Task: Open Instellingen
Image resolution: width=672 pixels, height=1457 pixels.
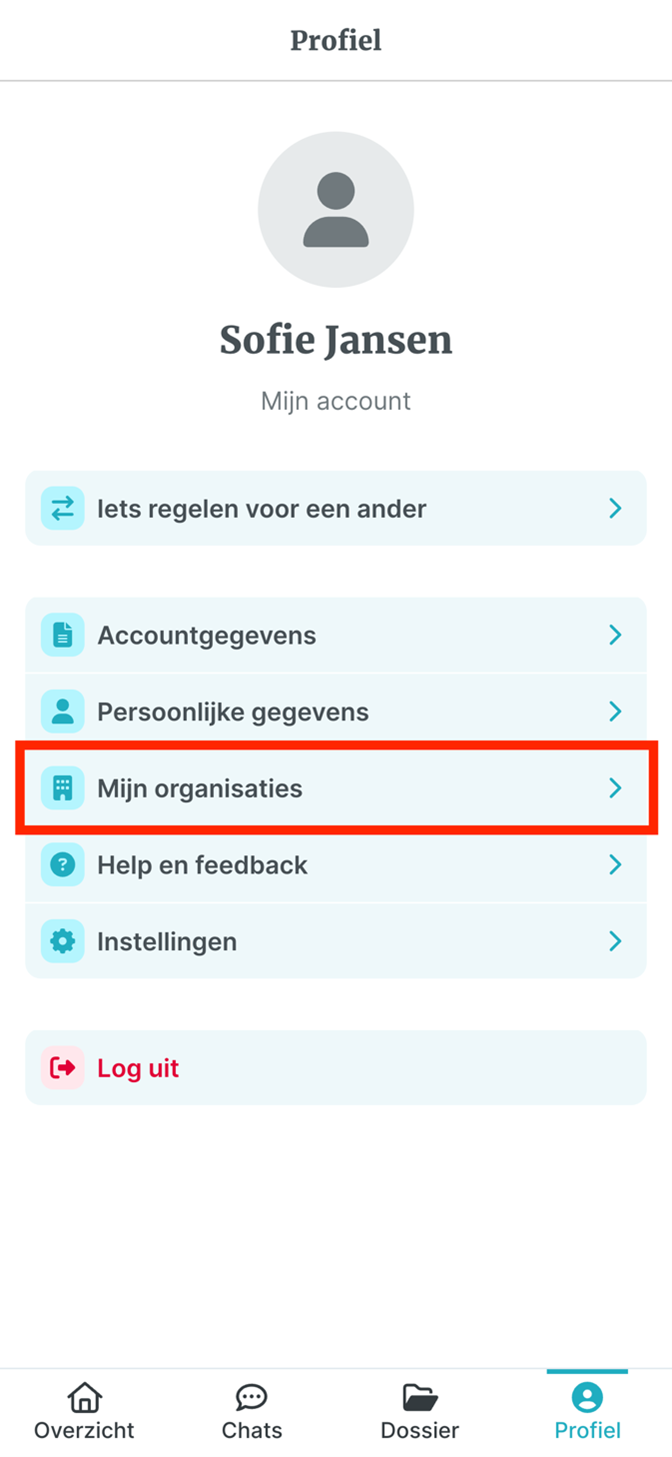Action: (335, 942)
